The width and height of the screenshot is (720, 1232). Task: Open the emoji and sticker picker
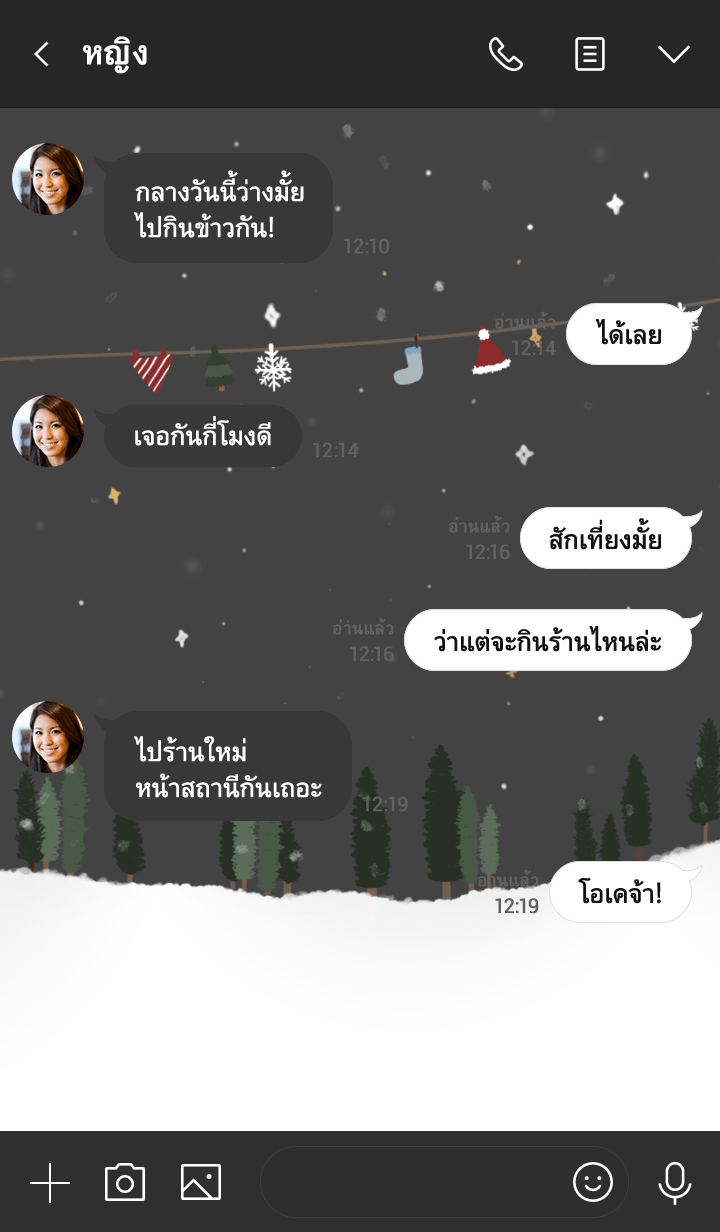point(592,1183)
